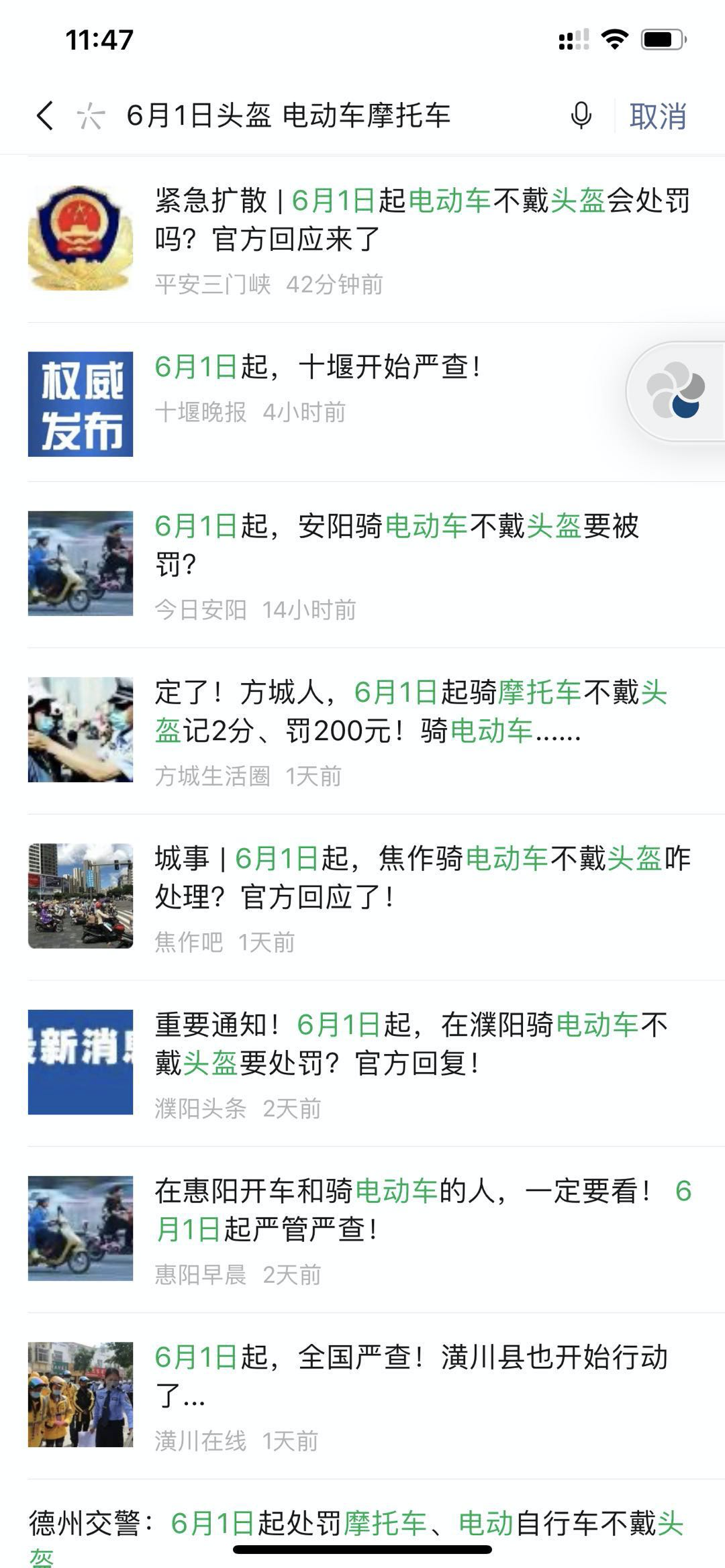
Task: Open the 方城生活圈 article about 200元 fine
Action: 411,711
